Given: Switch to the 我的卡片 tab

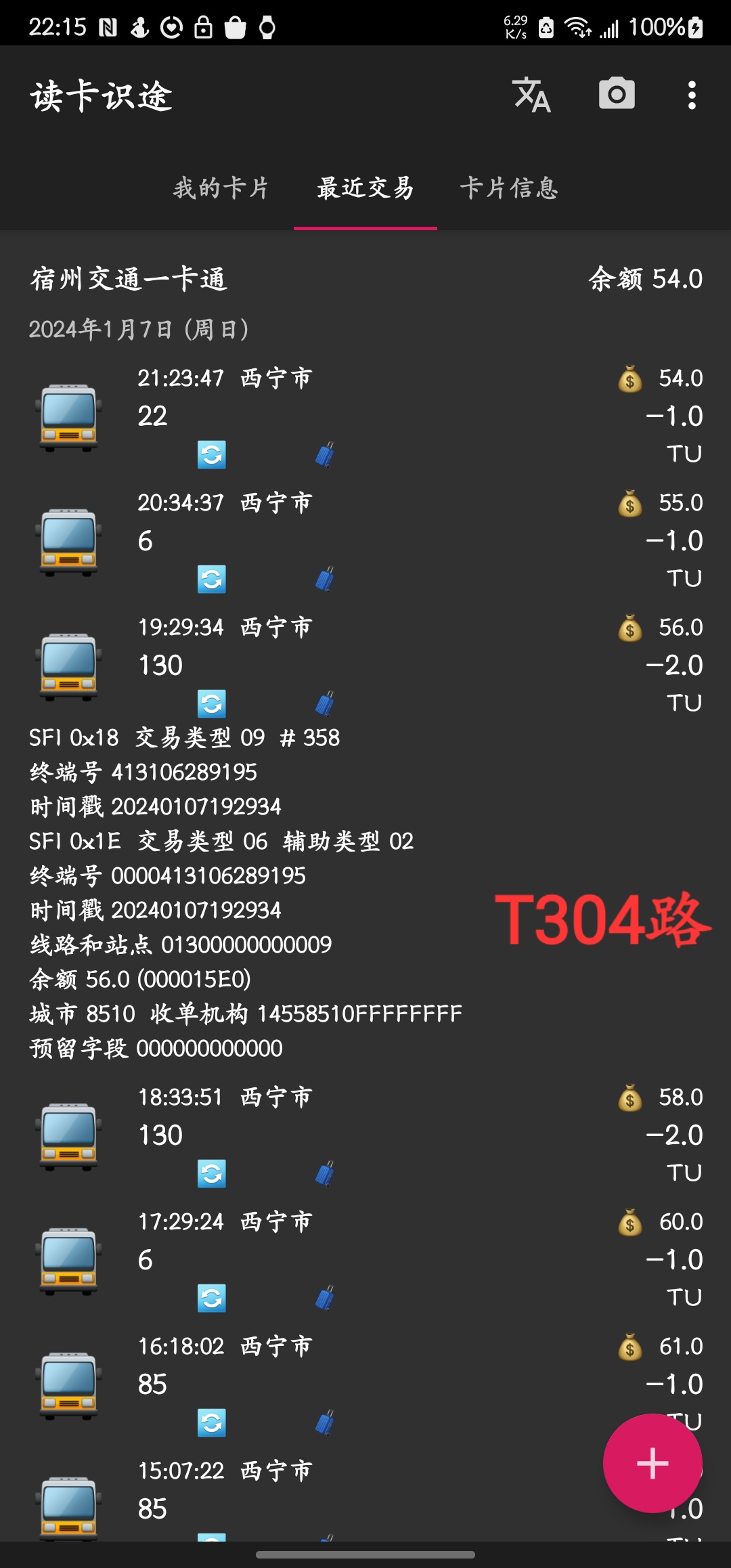Looking at the screenshot, I should pyautogui.click(x=221, y=188).
